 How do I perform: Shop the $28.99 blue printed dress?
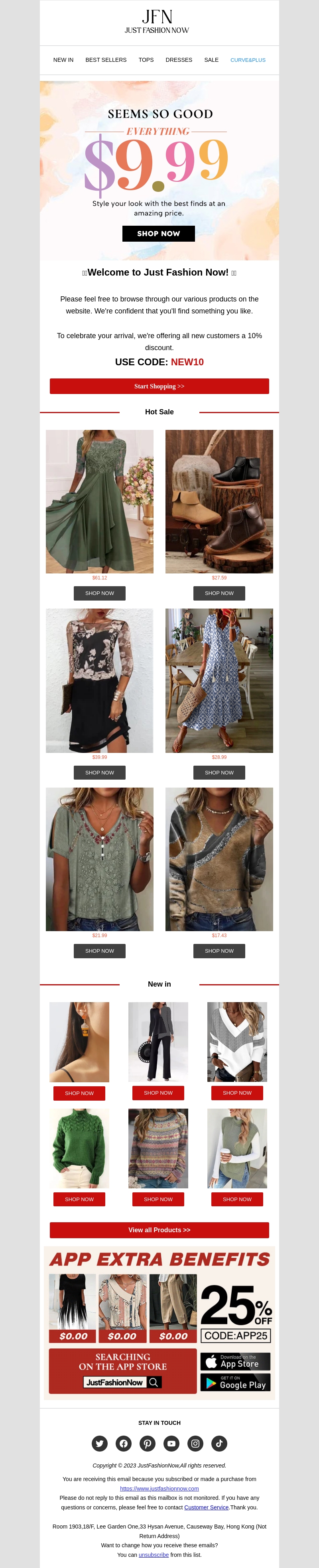tap(219, 772)
